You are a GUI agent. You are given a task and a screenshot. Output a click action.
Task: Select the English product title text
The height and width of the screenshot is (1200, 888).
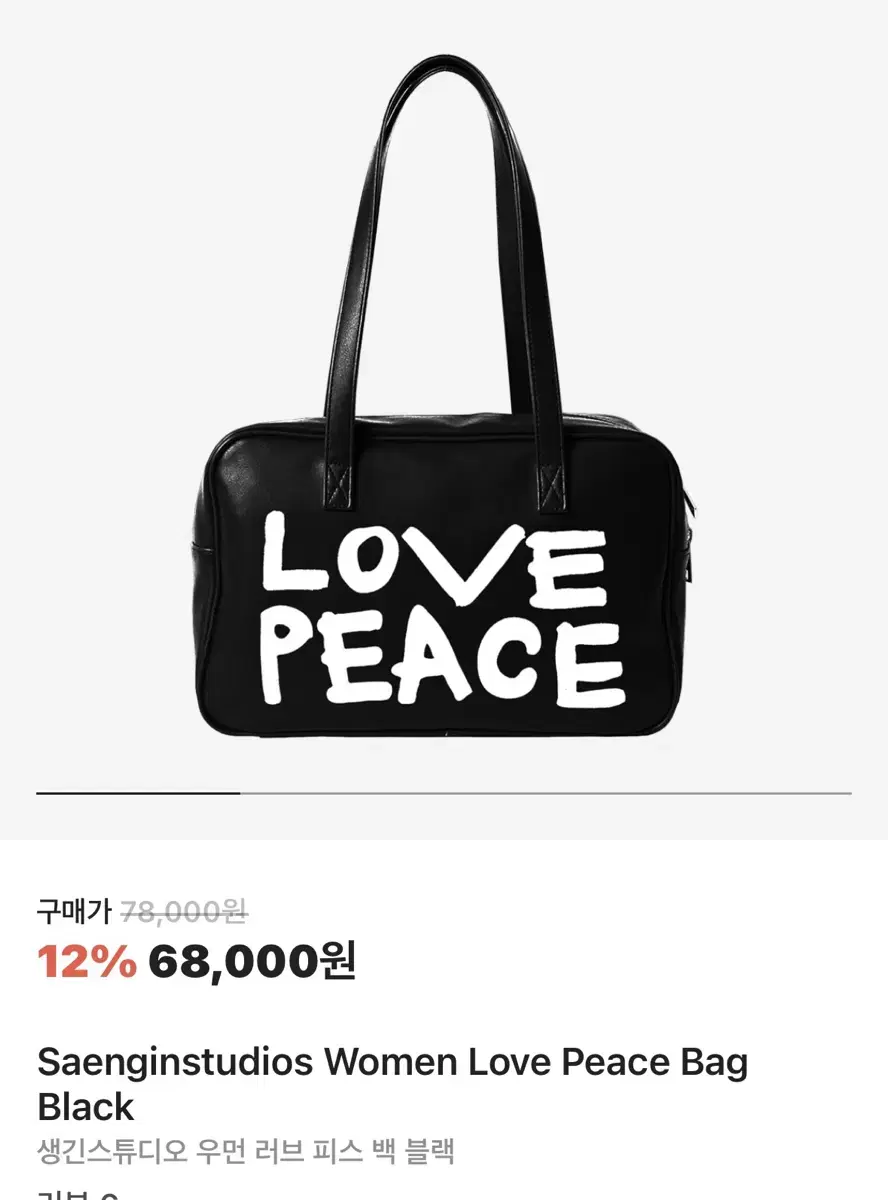coord(390,1085)
